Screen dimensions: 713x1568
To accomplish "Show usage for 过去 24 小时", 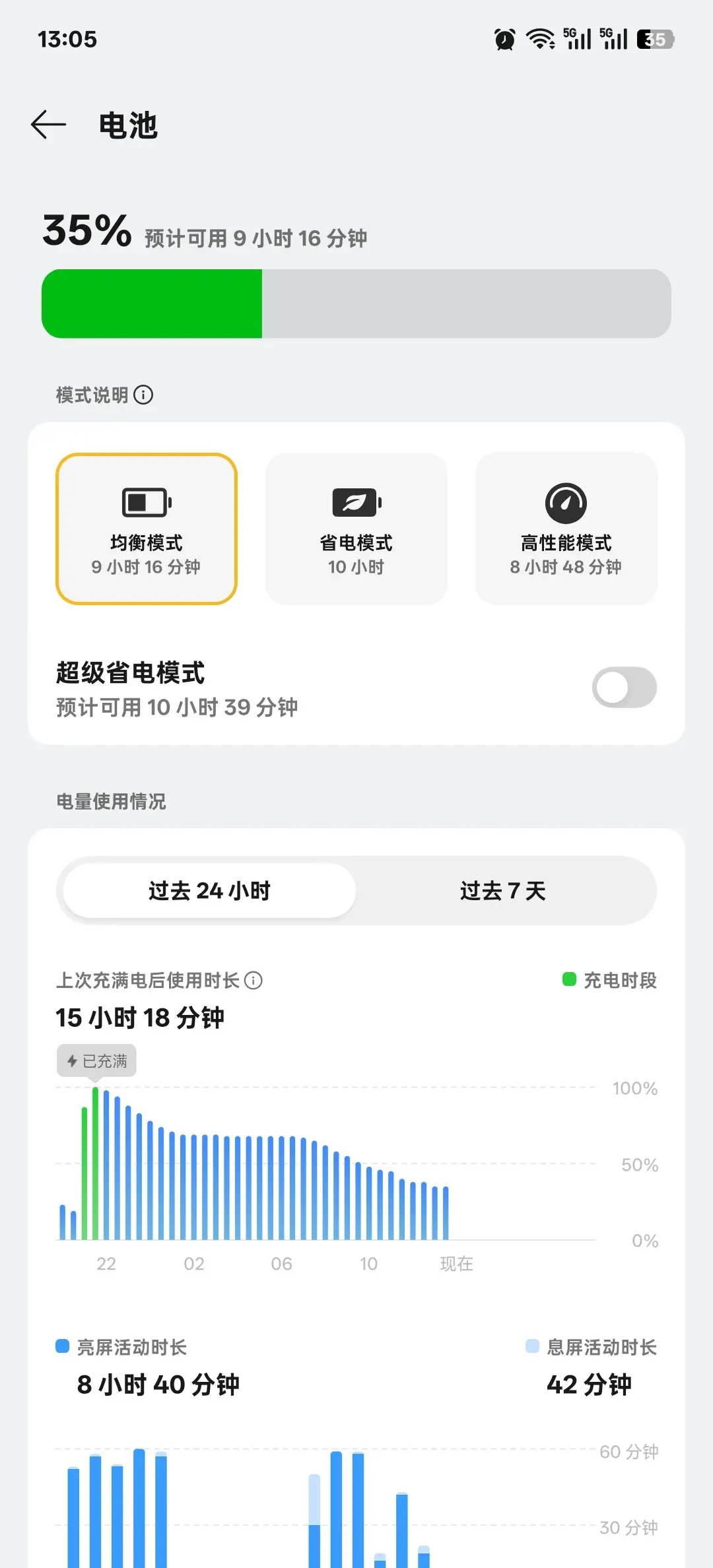I will pos(209,891).
